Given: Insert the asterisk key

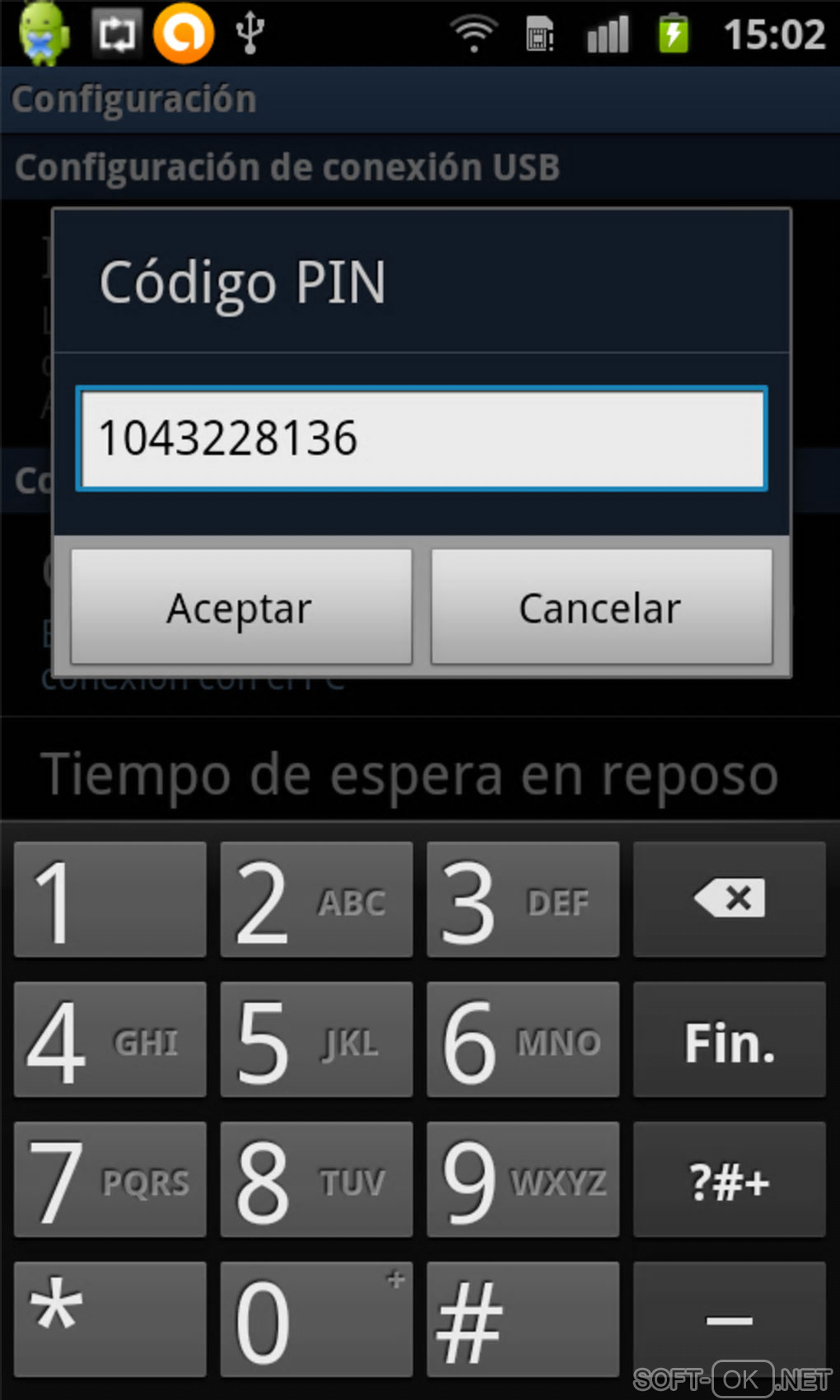Looking at the screenshot, I should coord(110,1319).
